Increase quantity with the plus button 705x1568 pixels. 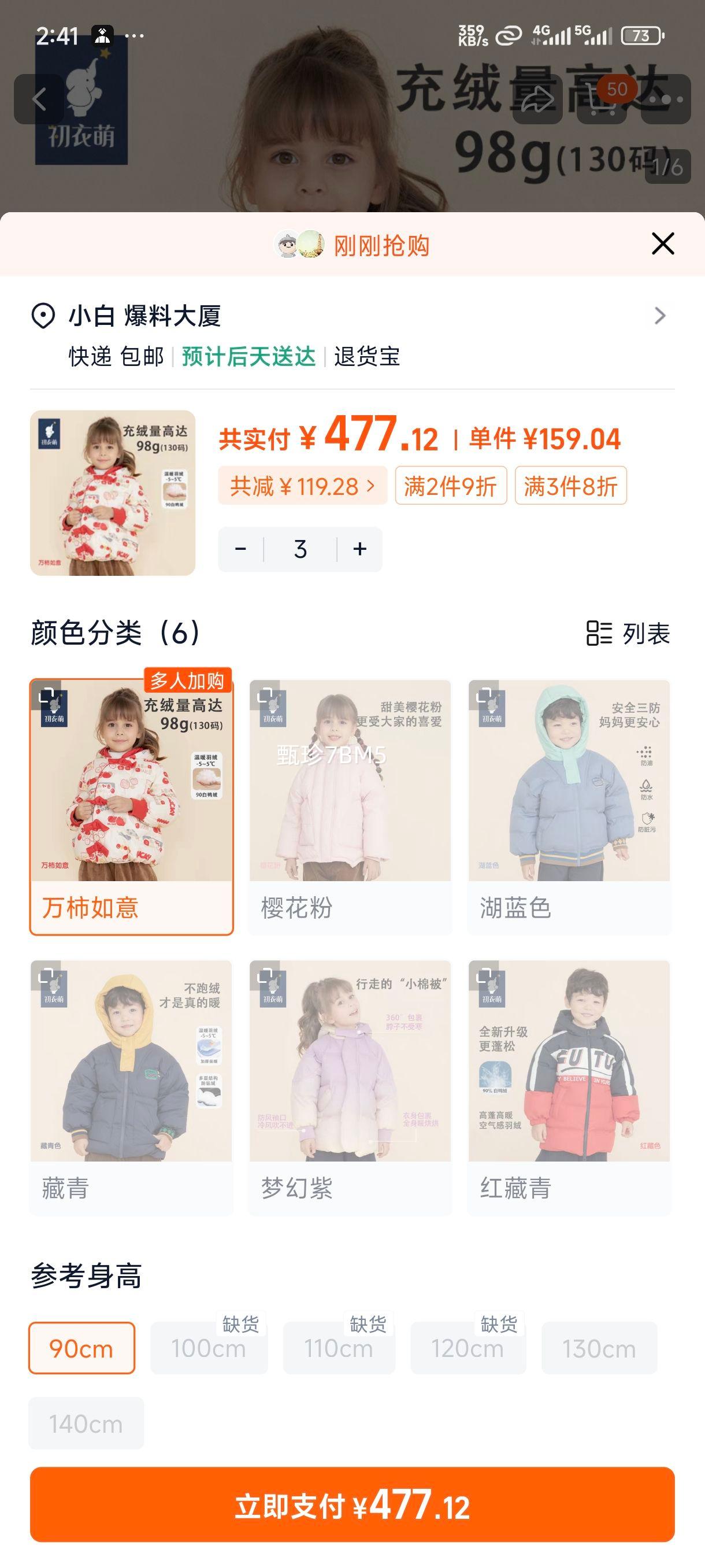(x=359, y=549)
